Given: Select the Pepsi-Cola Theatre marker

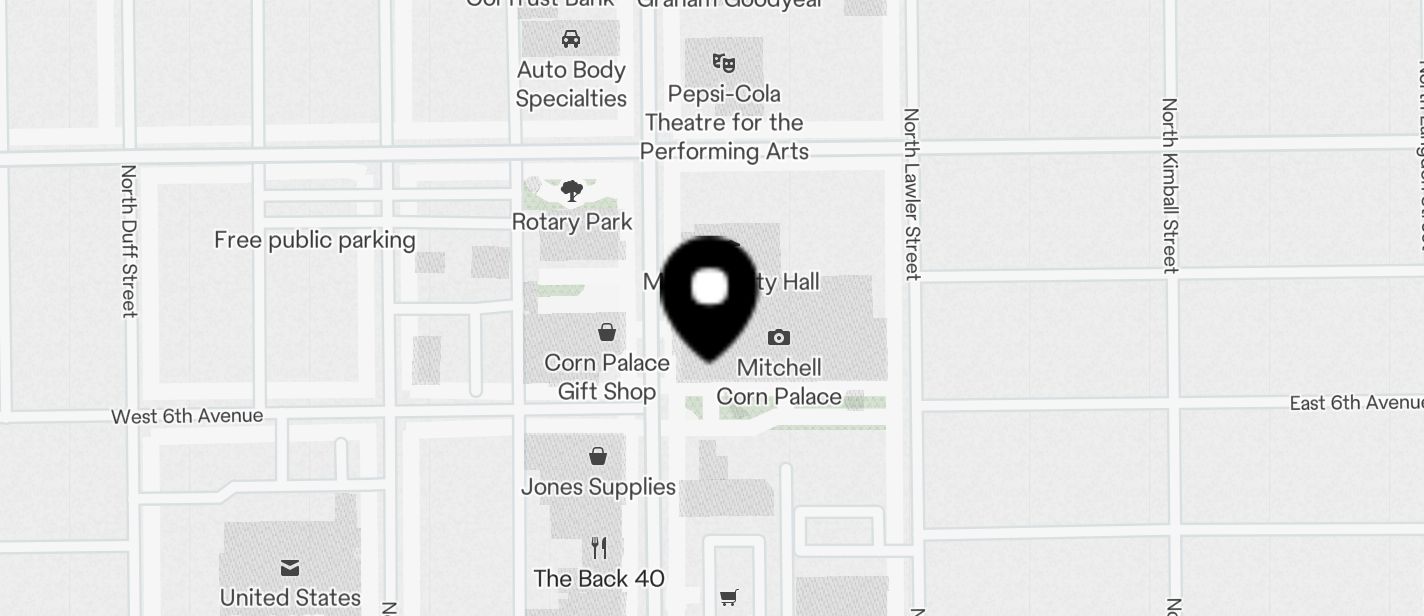Looking at the screenshot, I should click(724, 63).
